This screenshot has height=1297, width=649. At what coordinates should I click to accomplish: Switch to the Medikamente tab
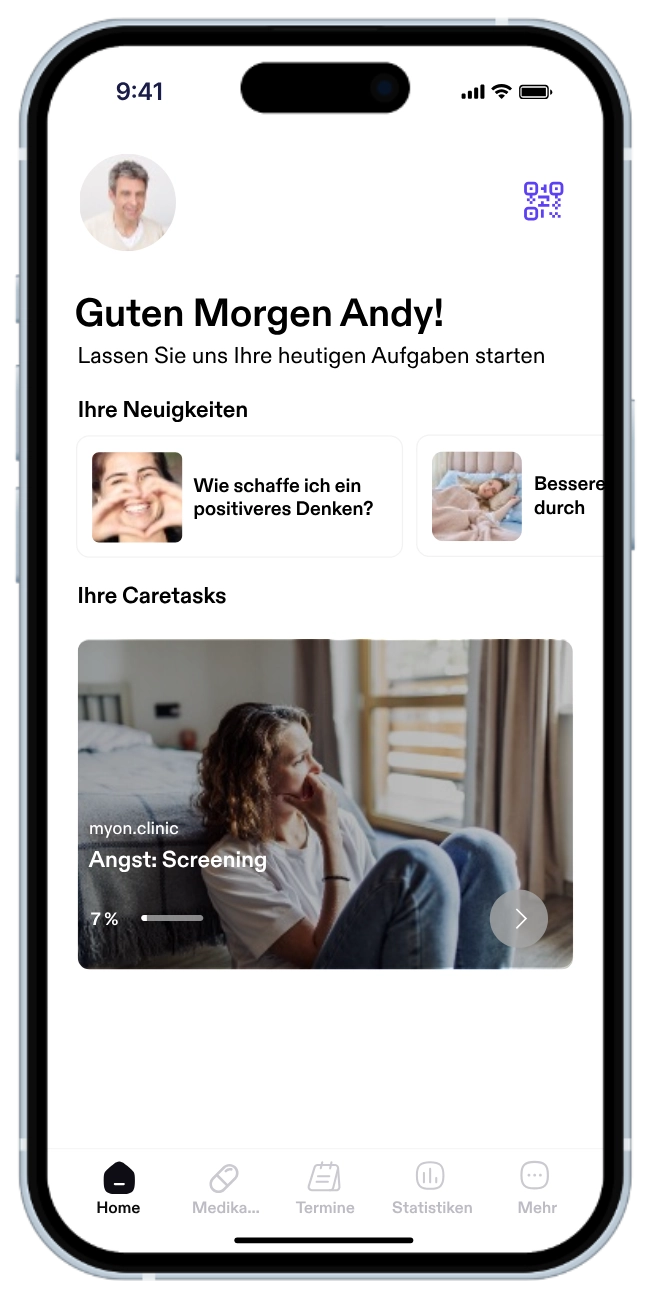tap(225, 1187)
